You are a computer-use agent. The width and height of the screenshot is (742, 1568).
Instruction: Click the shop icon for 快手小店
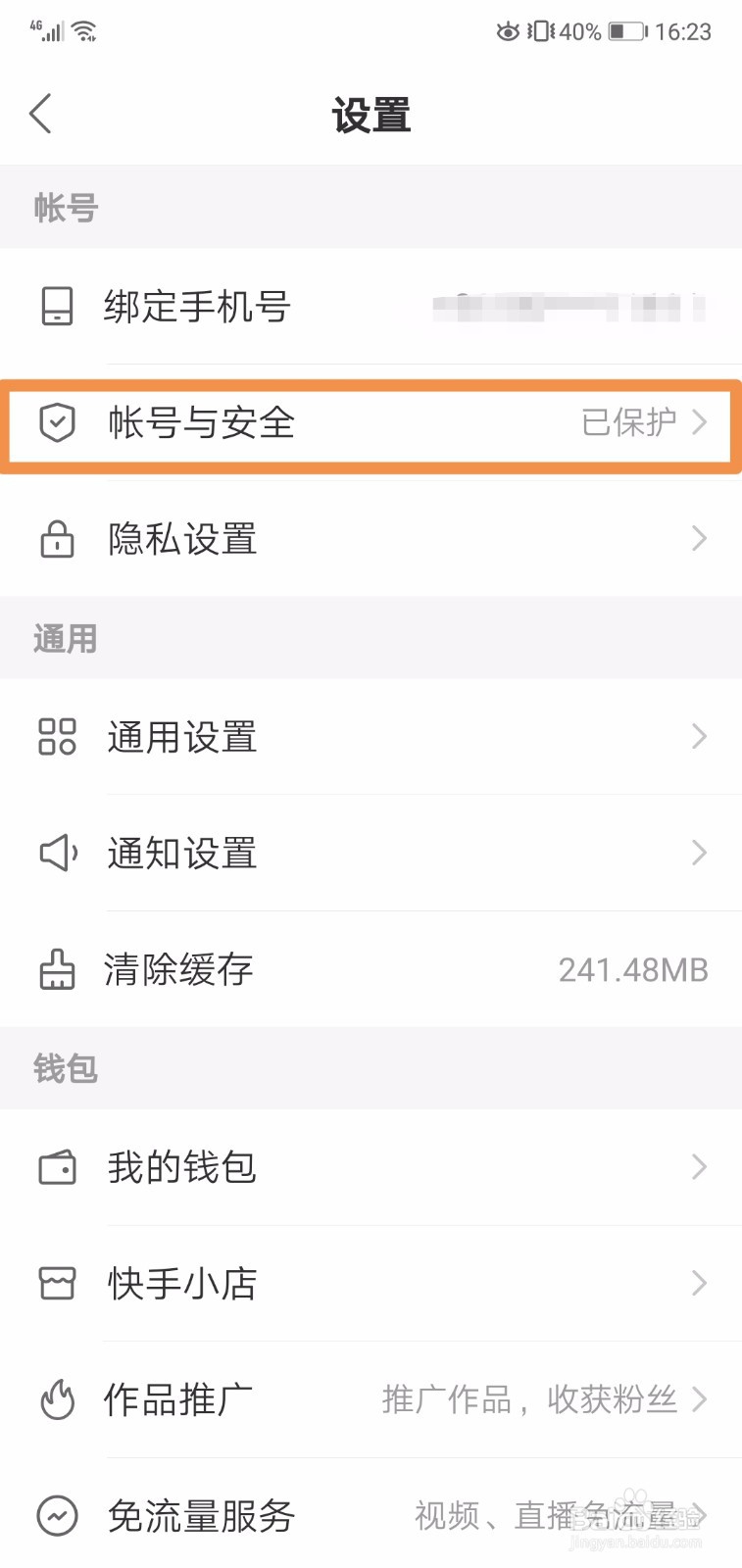click(x=57, y=1283)
